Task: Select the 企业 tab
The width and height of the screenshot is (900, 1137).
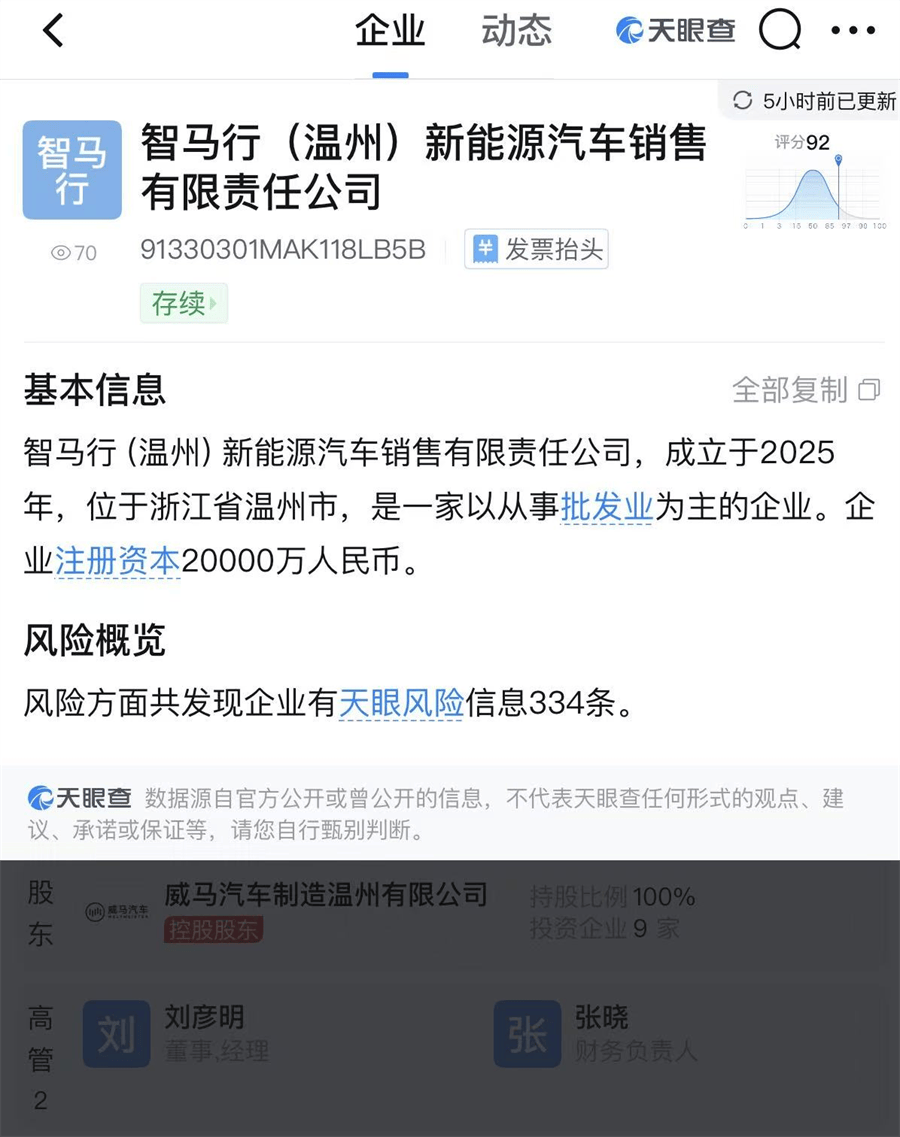Action: 390,32
